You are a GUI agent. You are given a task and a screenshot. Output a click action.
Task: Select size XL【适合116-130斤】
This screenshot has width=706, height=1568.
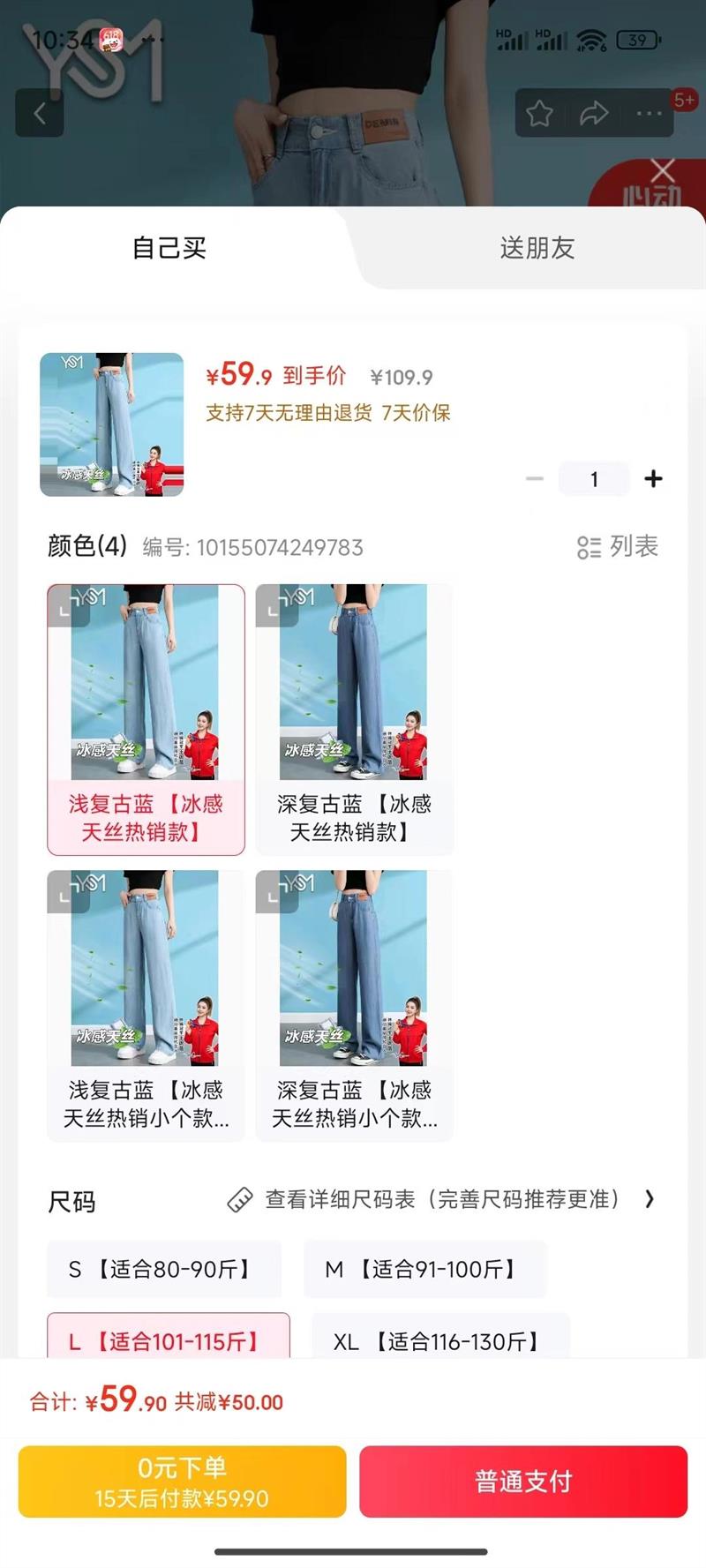440,1336
